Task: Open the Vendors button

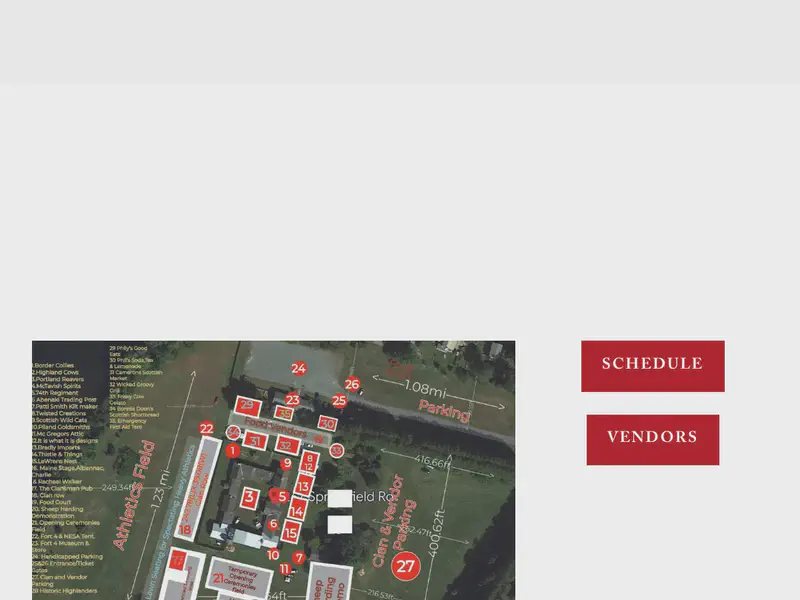Action: tap(652, 439)
